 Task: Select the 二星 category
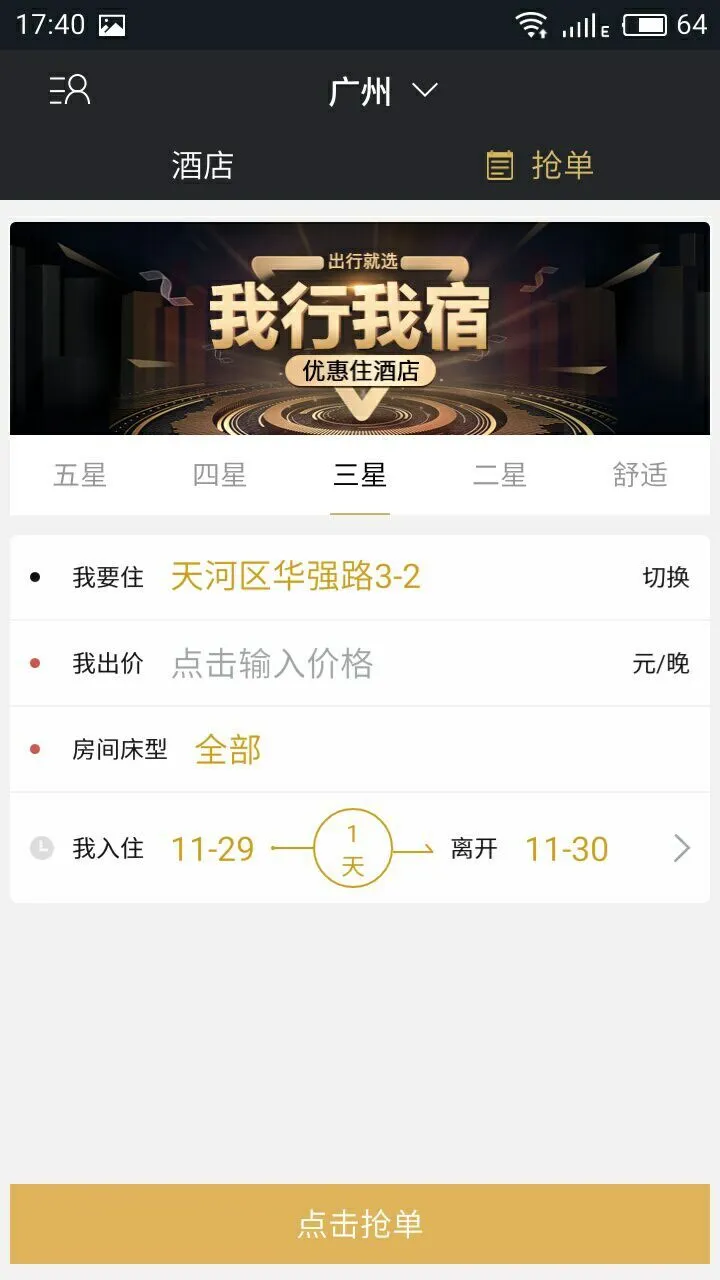coord(500,476)
